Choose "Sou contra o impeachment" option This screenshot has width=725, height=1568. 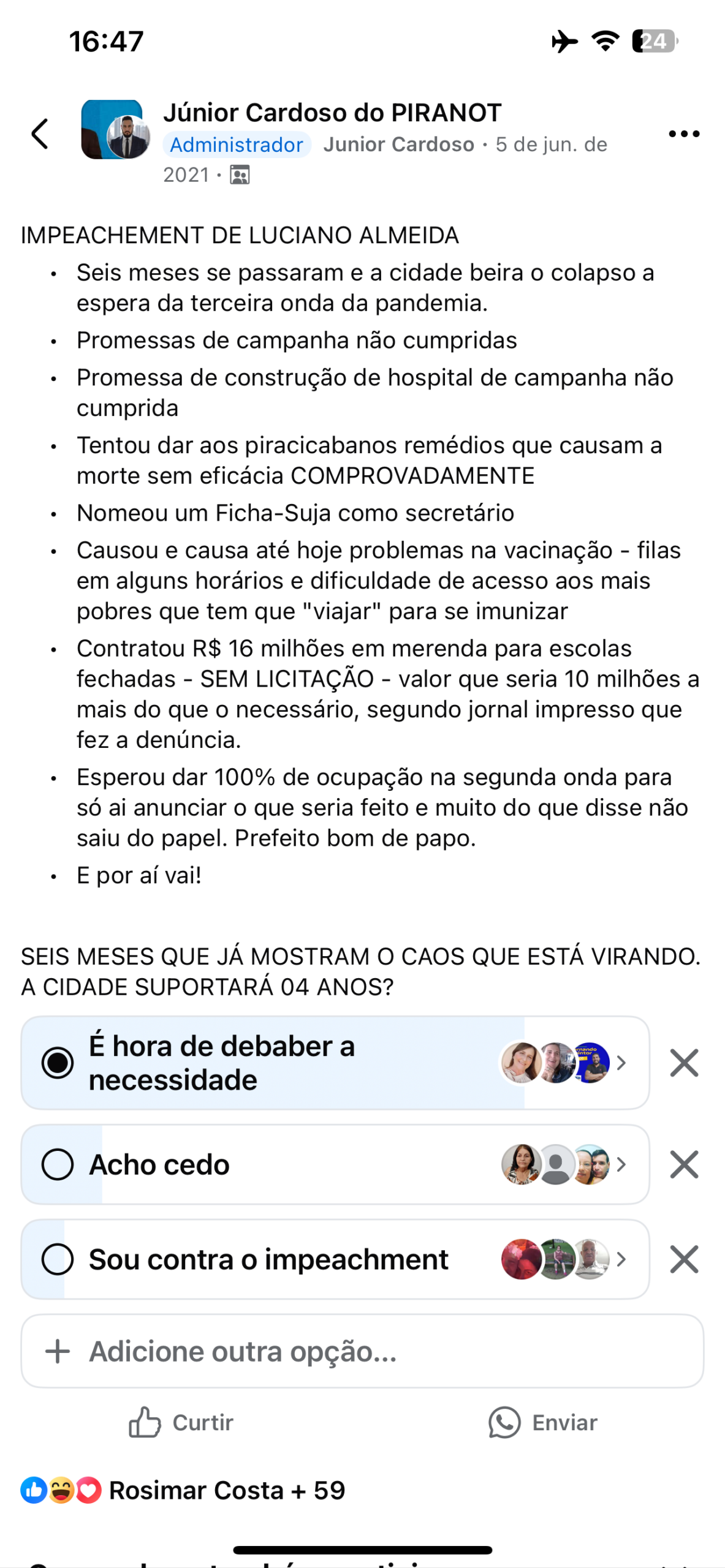click(x=58, y=1259)
